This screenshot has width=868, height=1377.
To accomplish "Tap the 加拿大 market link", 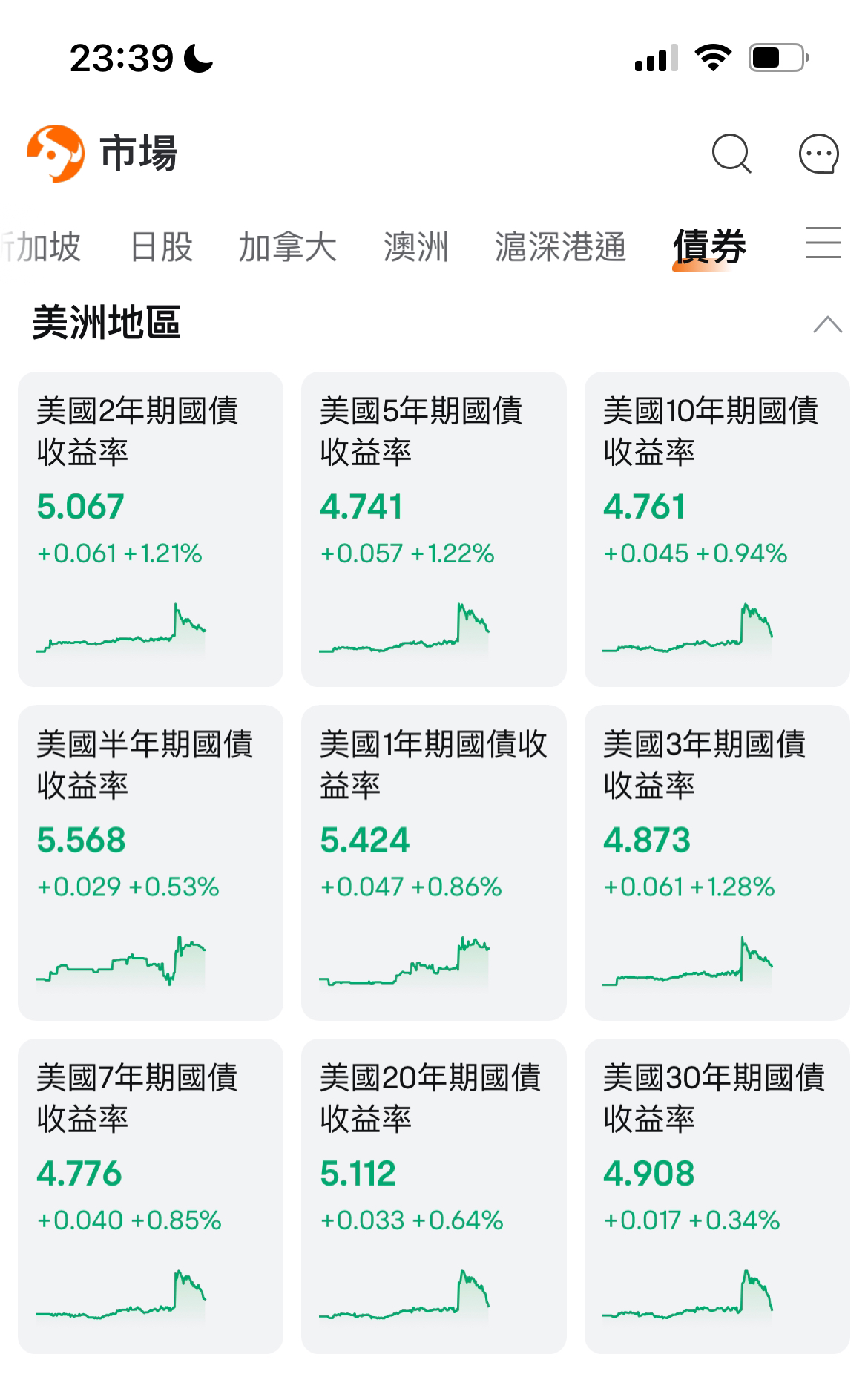I will tap(288, 247).
